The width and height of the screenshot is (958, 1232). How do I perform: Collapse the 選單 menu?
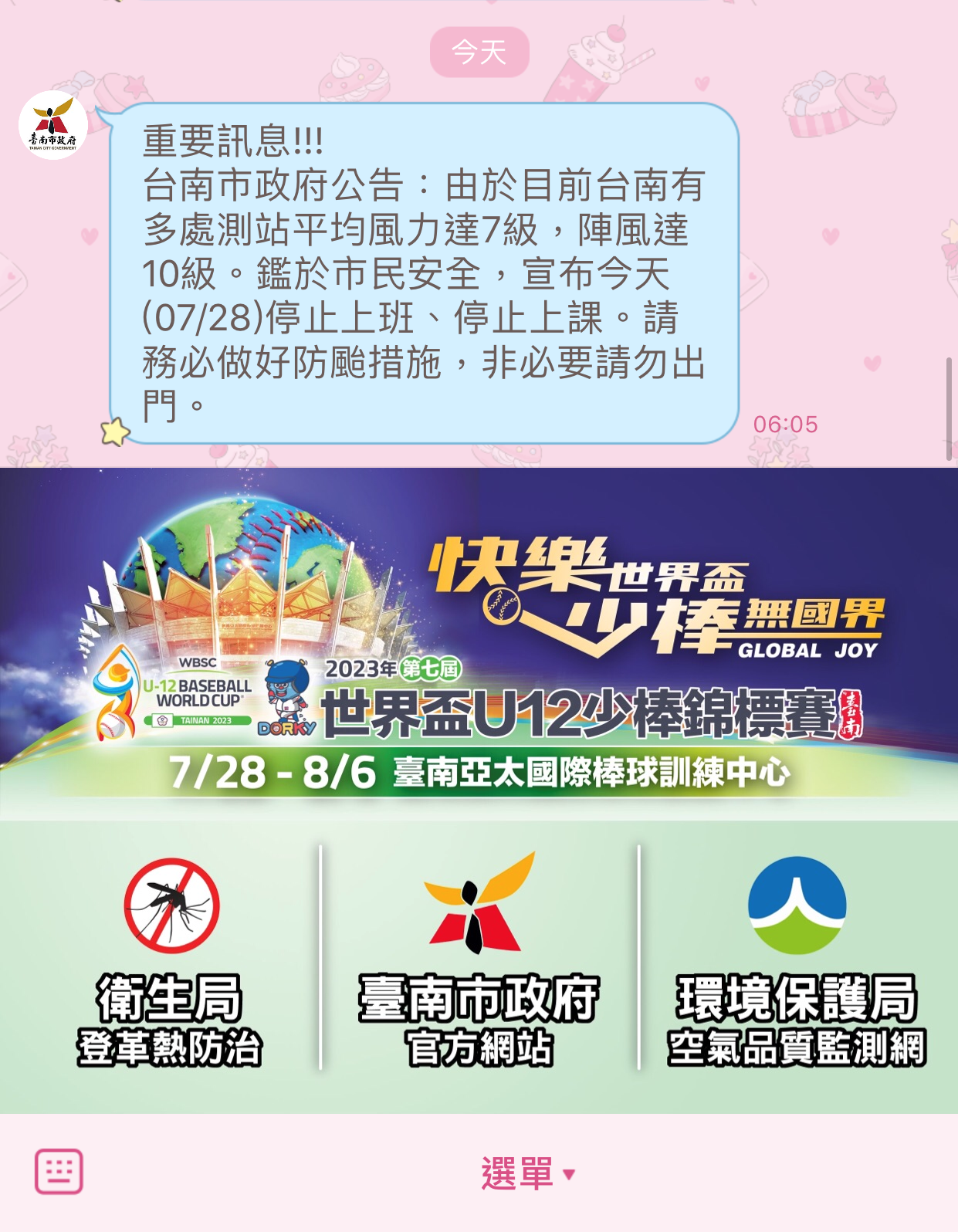coord(527,1174)
